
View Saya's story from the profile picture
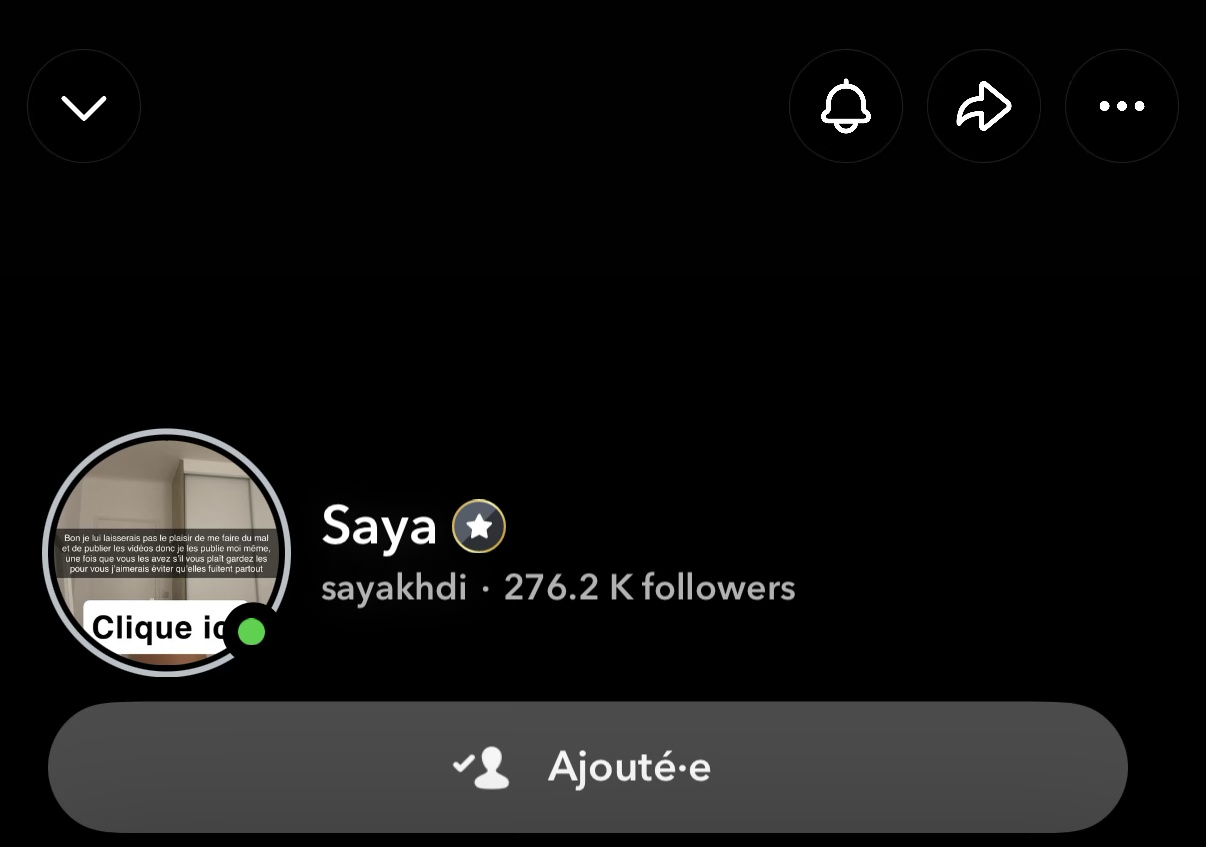(166, 552)
